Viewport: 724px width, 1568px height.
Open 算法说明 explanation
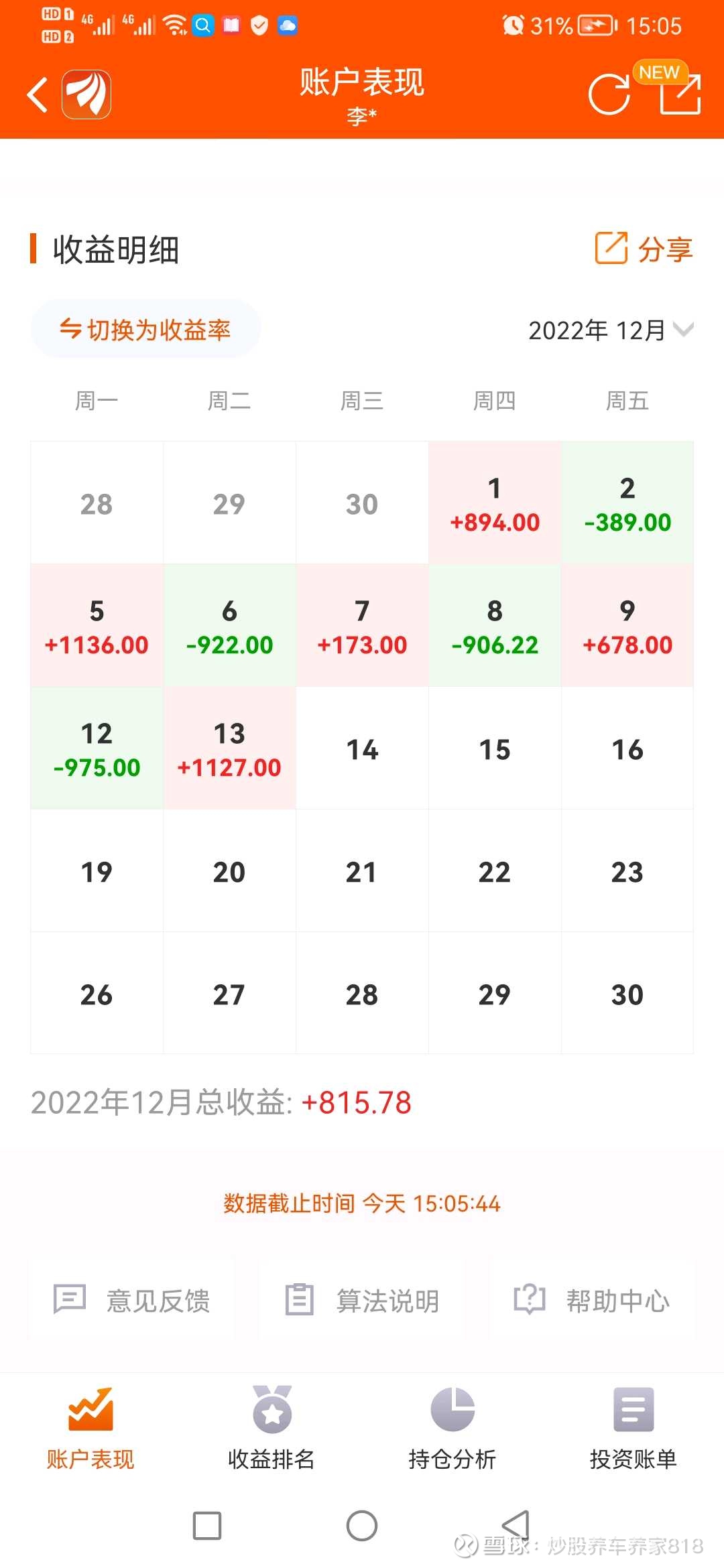(362, 1301)
